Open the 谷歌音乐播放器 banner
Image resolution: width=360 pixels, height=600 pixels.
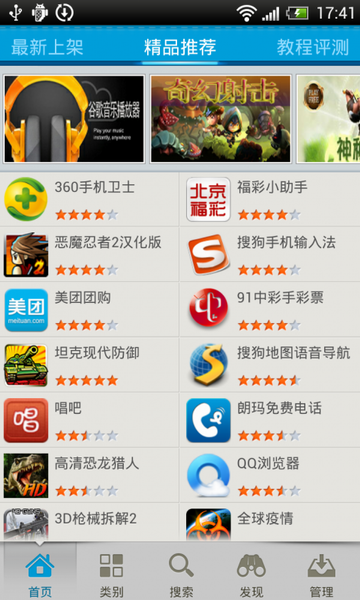point(74,119)
